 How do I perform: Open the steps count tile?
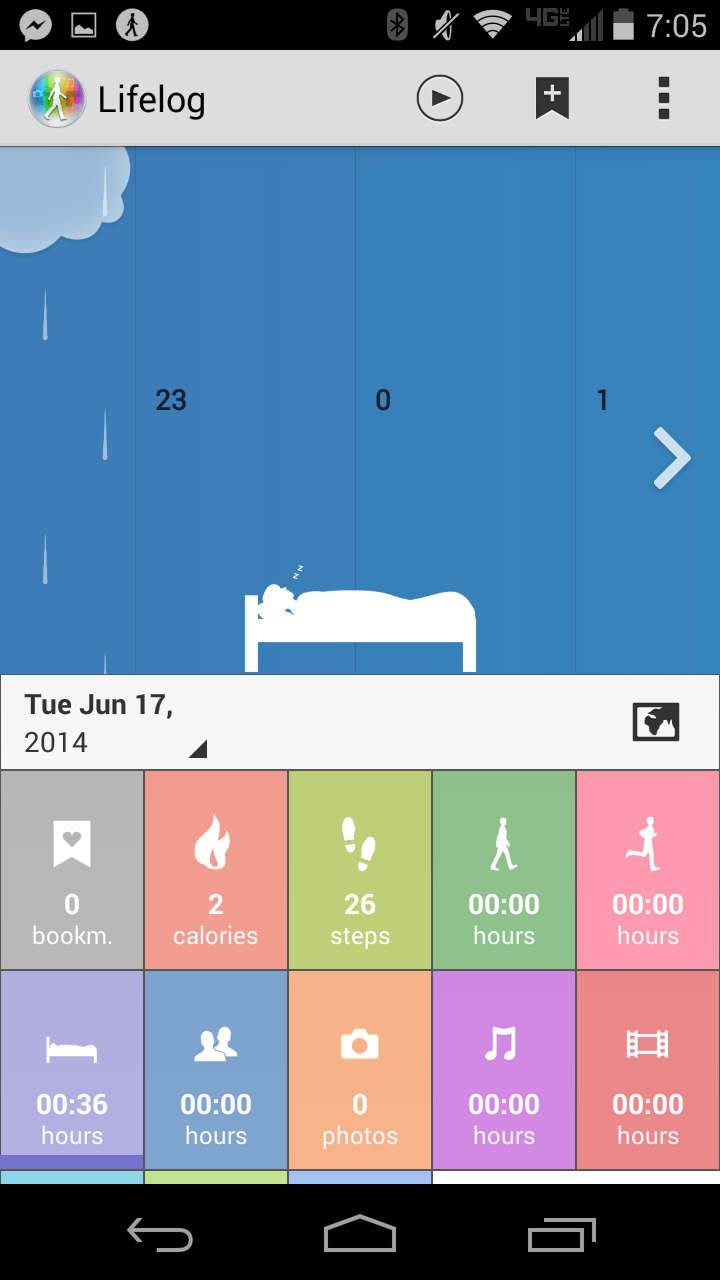pos(360,870)
